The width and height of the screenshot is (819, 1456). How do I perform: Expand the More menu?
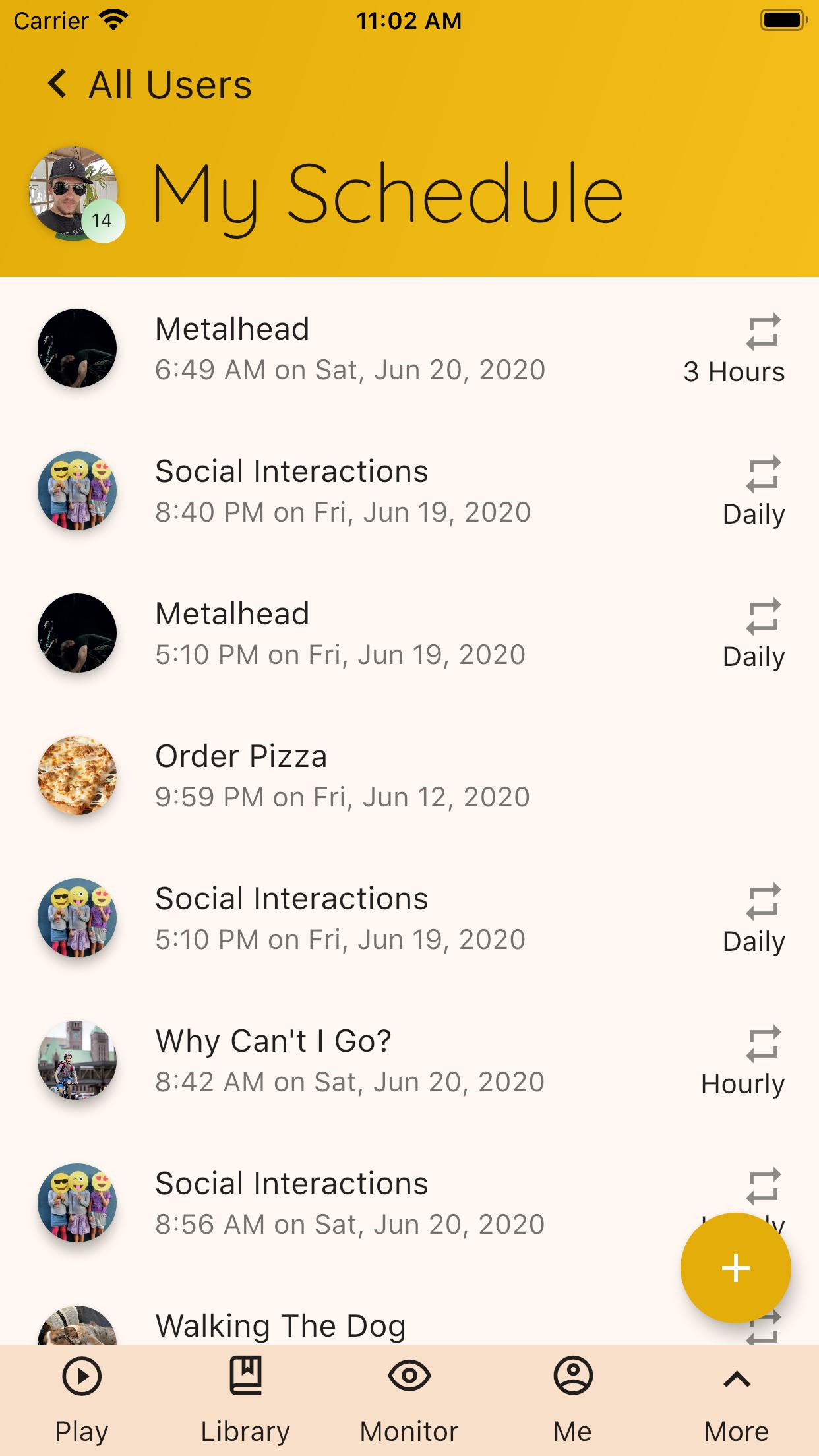tap(737, 1401)
